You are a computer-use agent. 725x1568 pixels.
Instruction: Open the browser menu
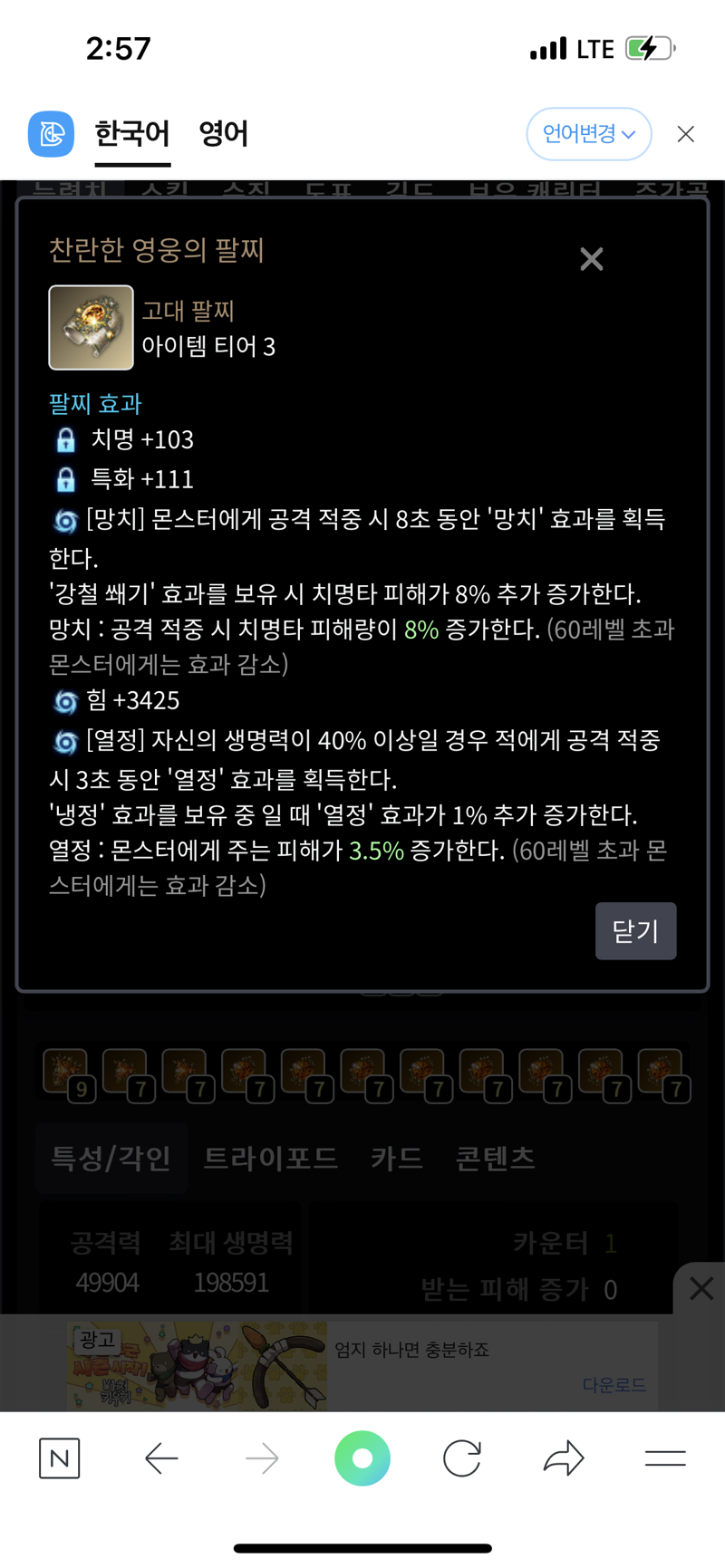[x=665, y=1458]
